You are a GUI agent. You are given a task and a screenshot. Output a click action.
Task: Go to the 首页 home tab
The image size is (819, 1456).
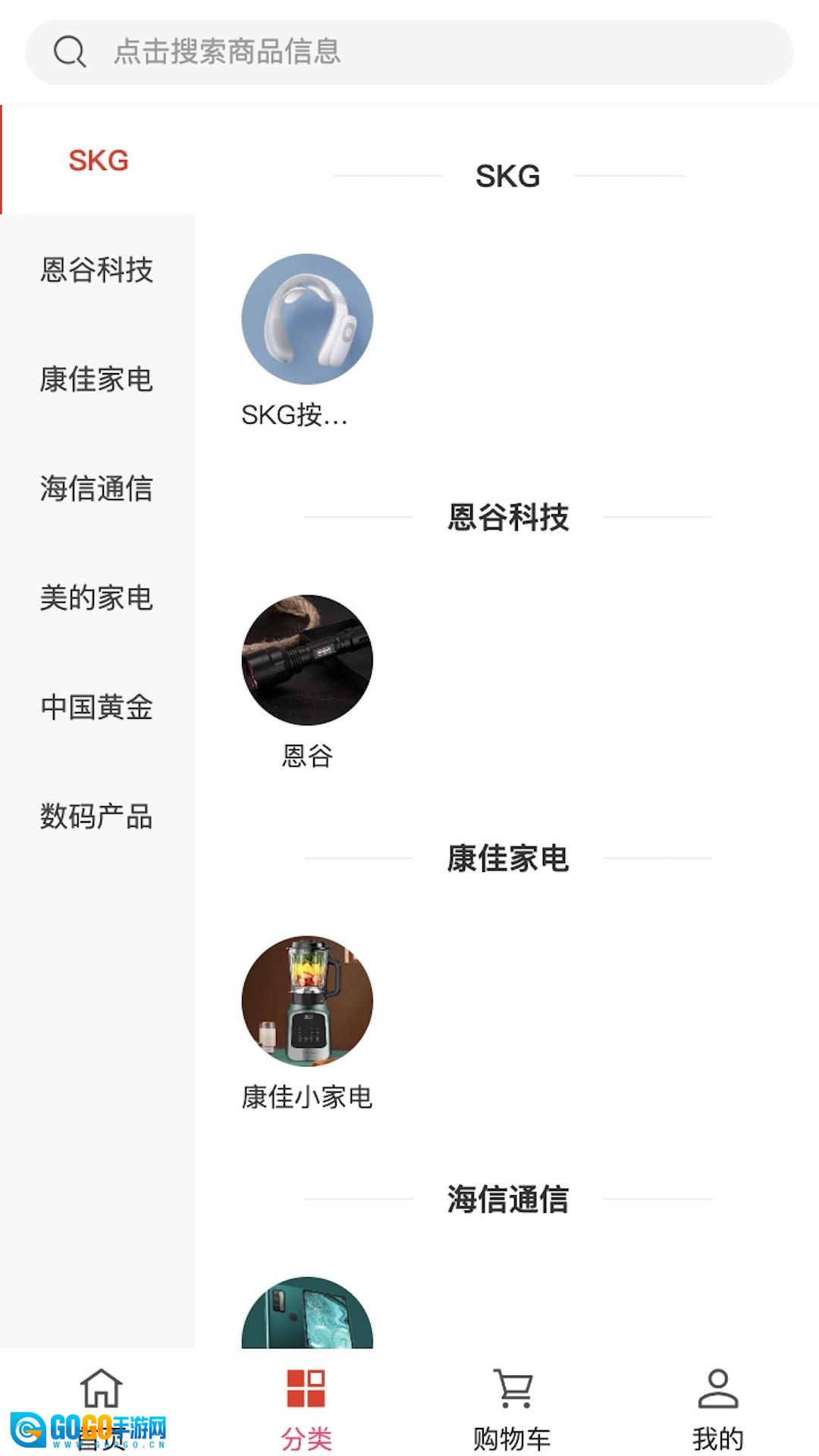coord(102,1404)
